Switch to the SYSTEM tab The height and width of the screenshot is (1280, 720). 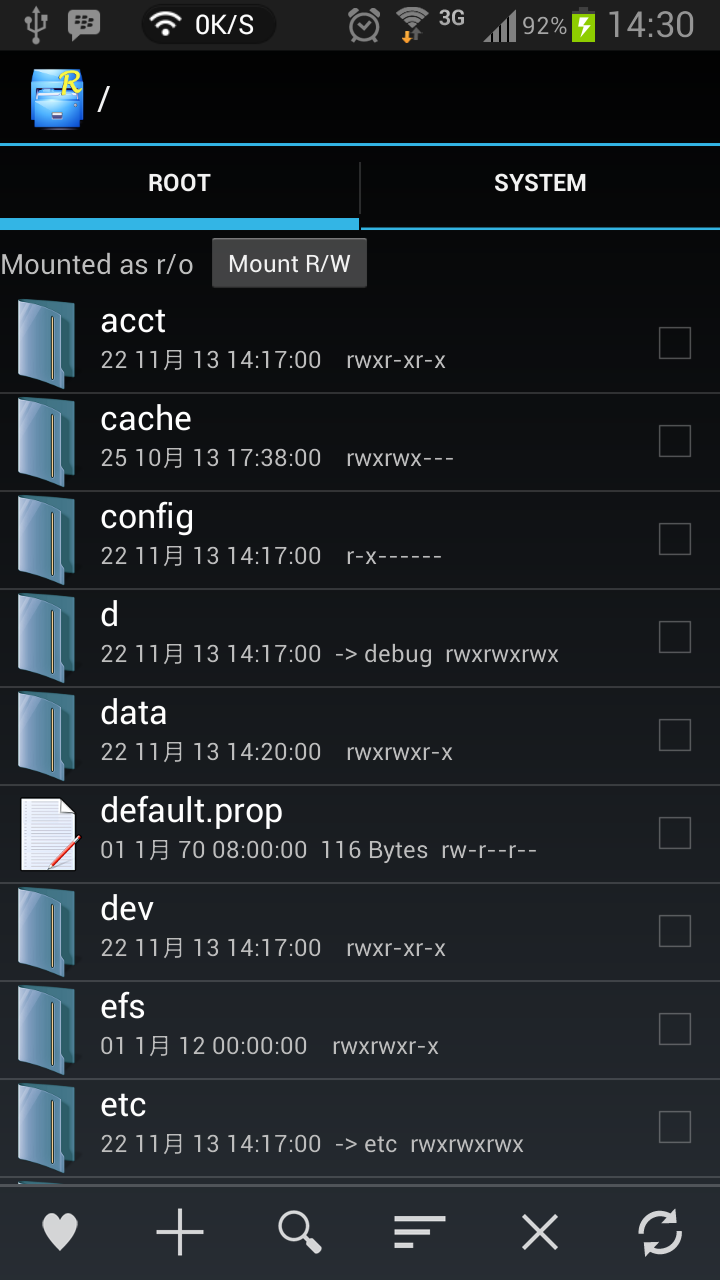pyautogui.click(x=540, y=184)
